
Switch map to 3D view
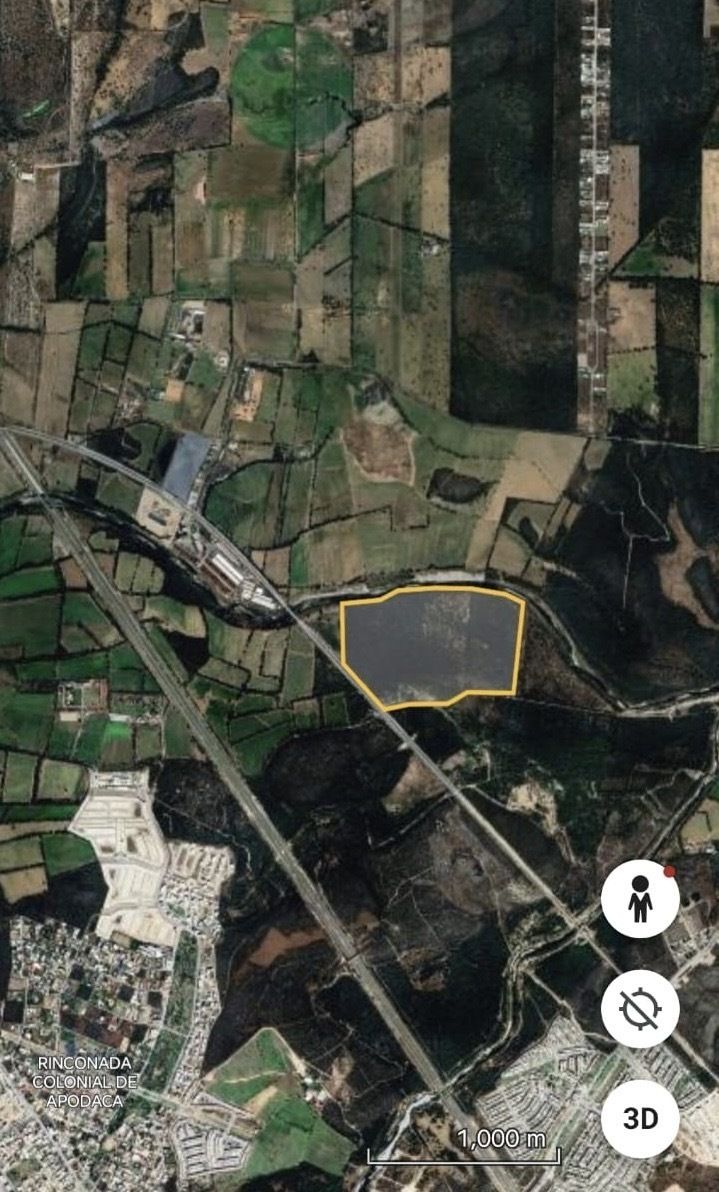coord(640,1118)
